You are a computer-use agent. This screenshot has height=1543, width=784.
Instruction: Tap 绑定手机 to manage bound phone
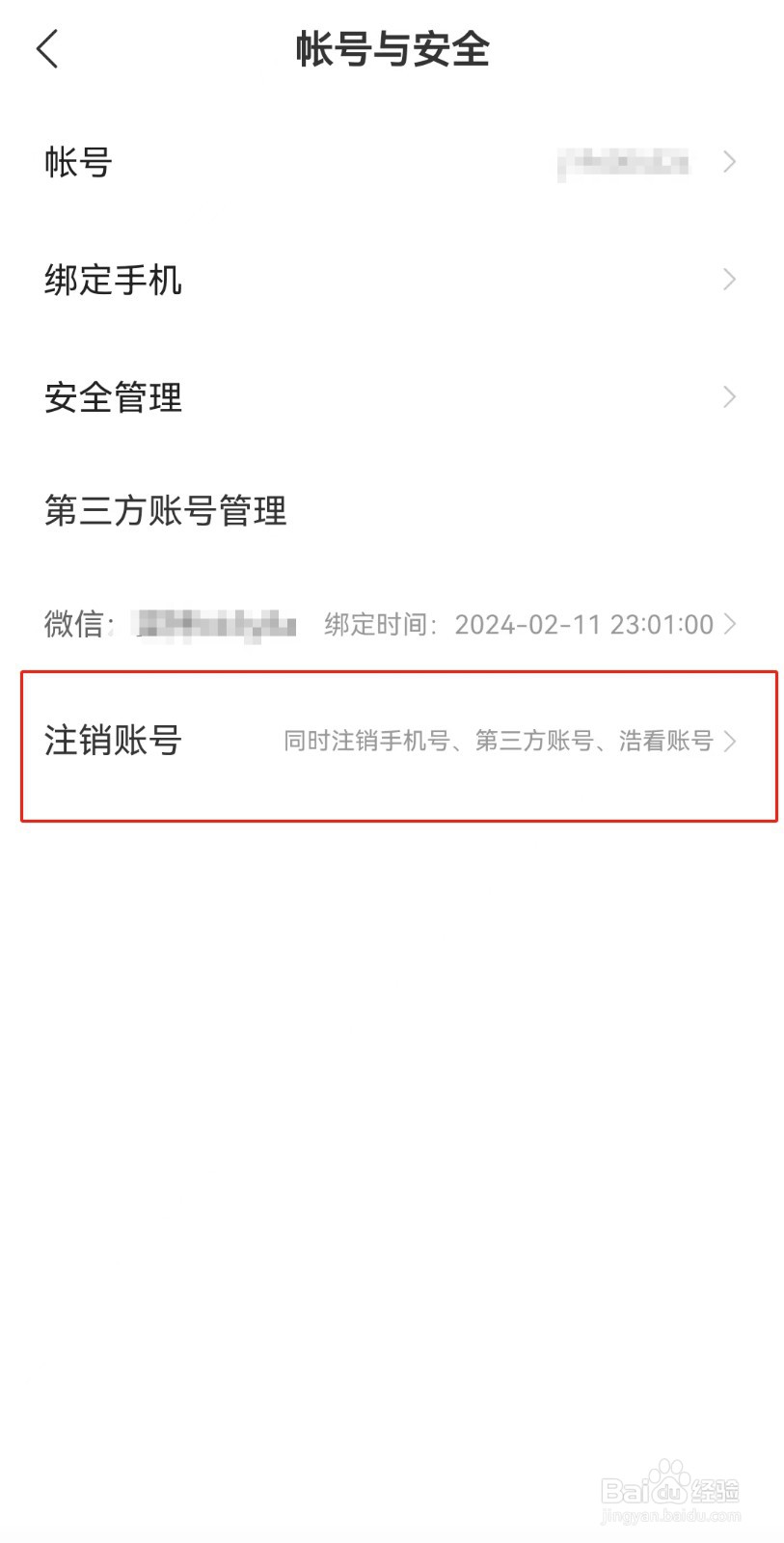pyautogui.click(x=112, y=280)
